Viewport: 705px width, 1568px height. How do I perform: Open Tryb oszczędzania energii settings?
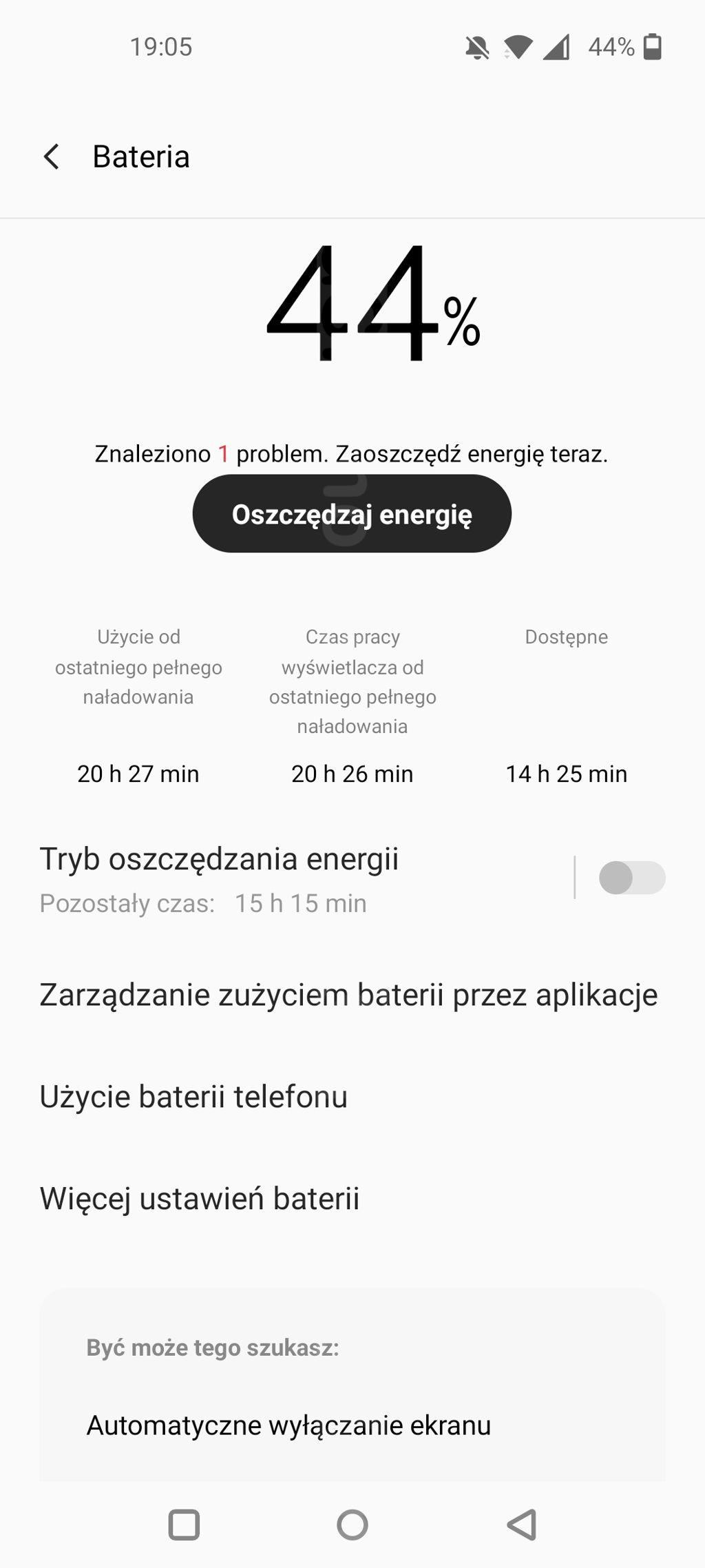pyautogui.click(x=220, y=878)
